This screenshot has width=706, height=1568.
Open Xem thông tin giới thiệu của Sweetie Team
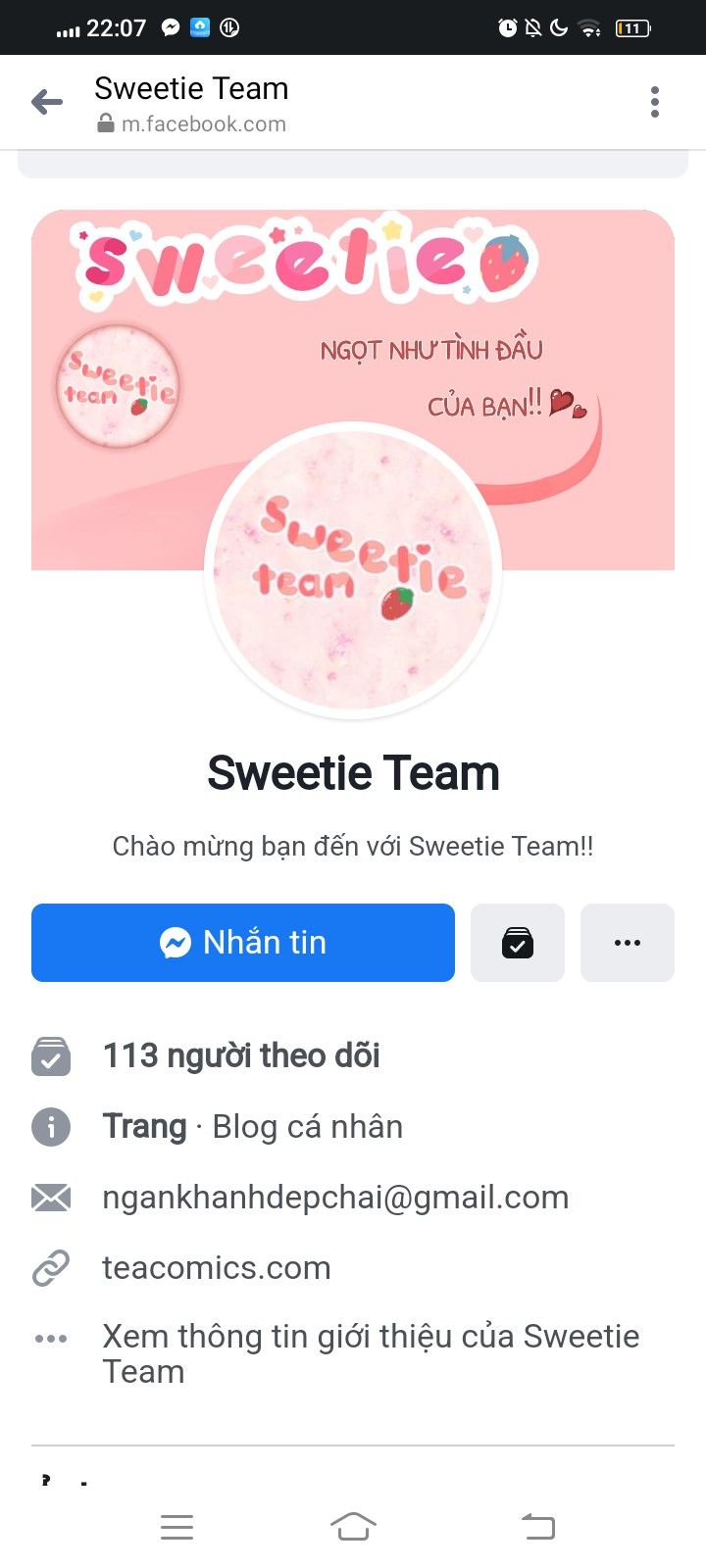pos(371,1353)
